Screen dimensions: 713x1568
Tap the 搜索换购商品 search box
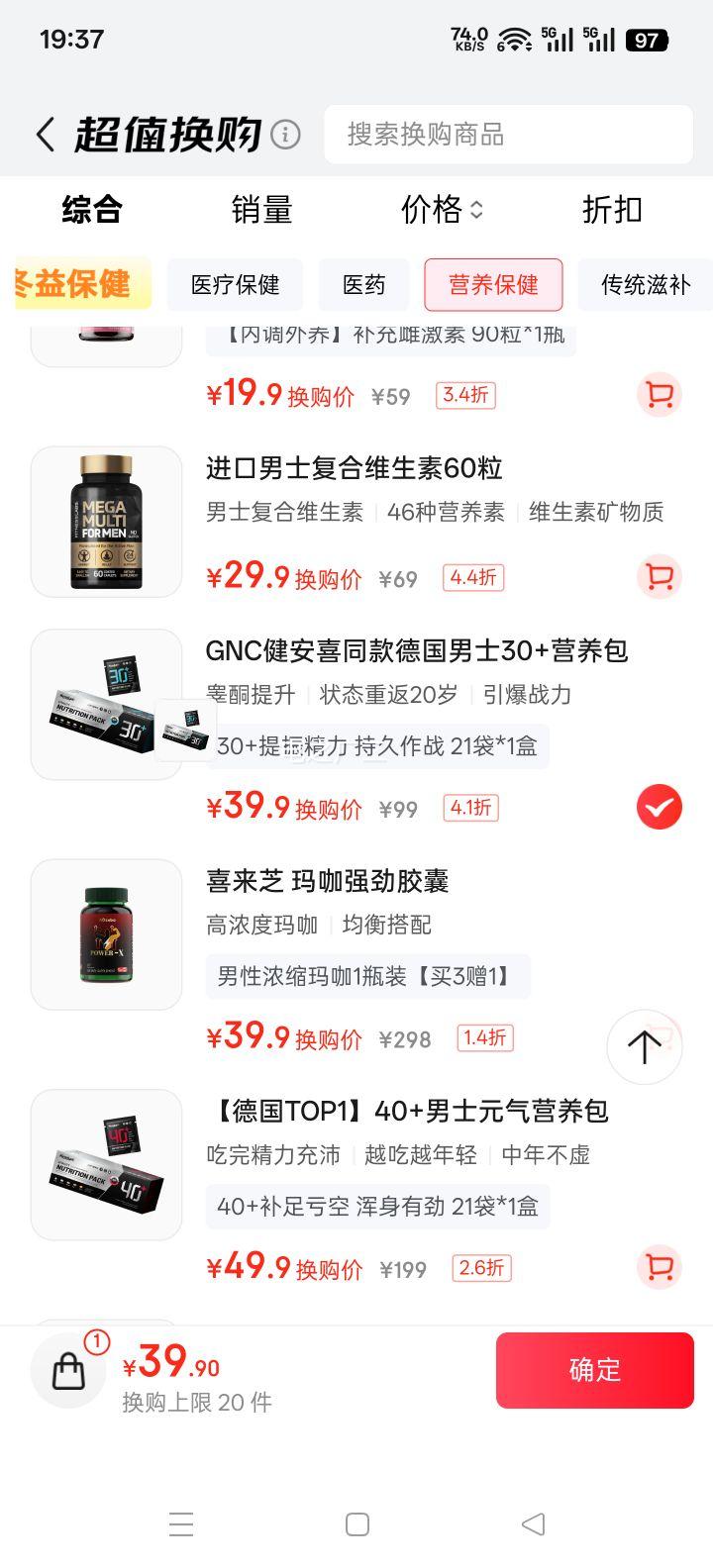[x=508, y=135]
